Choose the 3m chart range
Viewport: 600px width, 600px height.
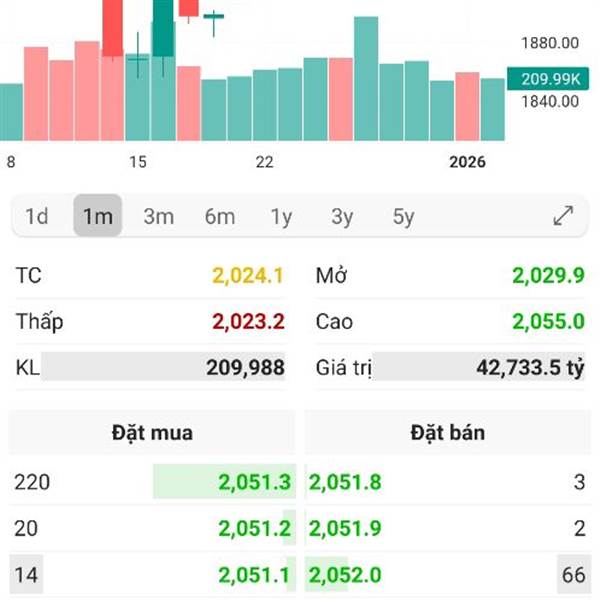158,216
